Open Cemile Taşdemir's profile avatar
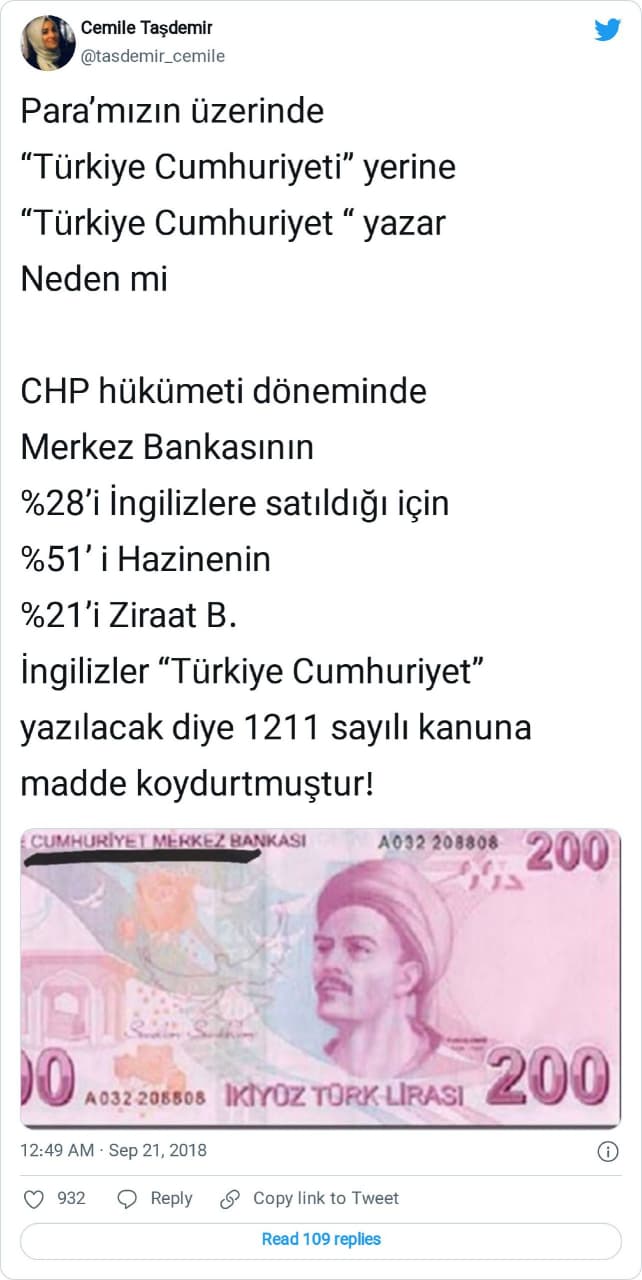Screen dimensions: 642x1280 [47, 43]
